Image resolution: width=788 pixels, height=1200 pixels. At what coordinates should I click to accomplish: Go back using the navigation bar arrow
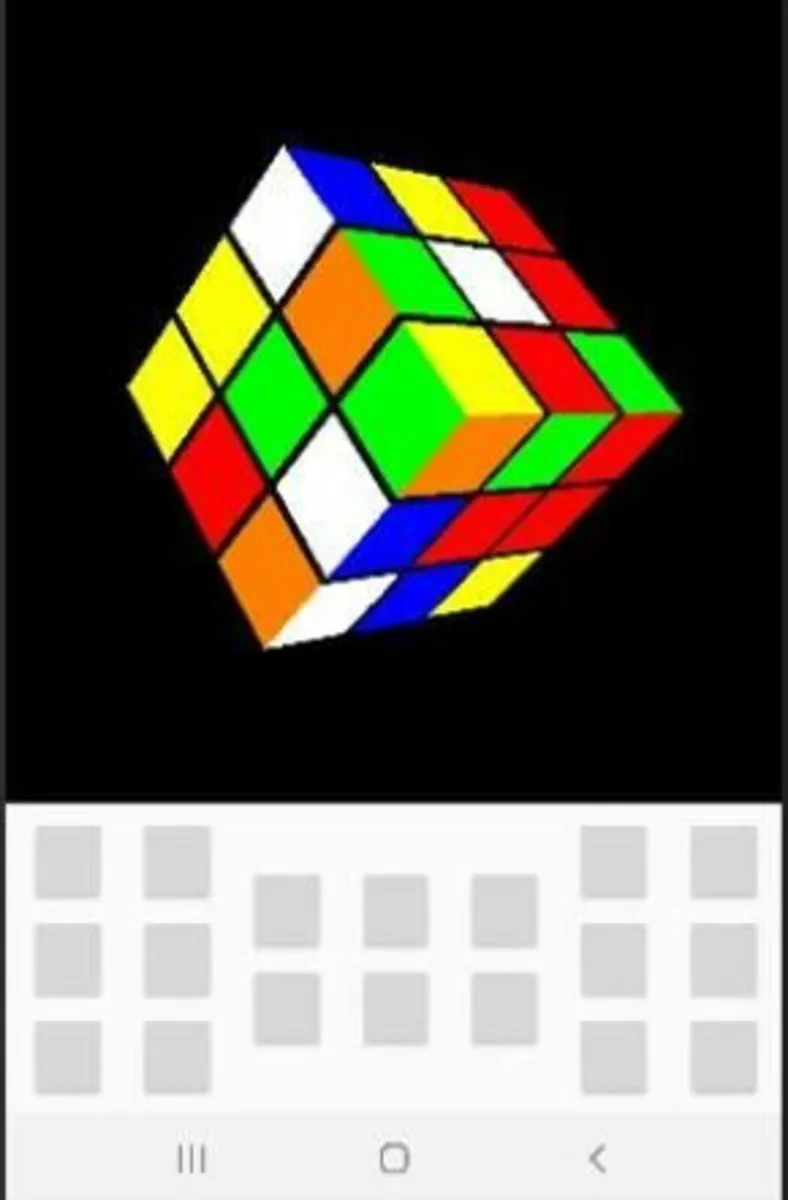pyautogui.click(x=597, y=1158)
